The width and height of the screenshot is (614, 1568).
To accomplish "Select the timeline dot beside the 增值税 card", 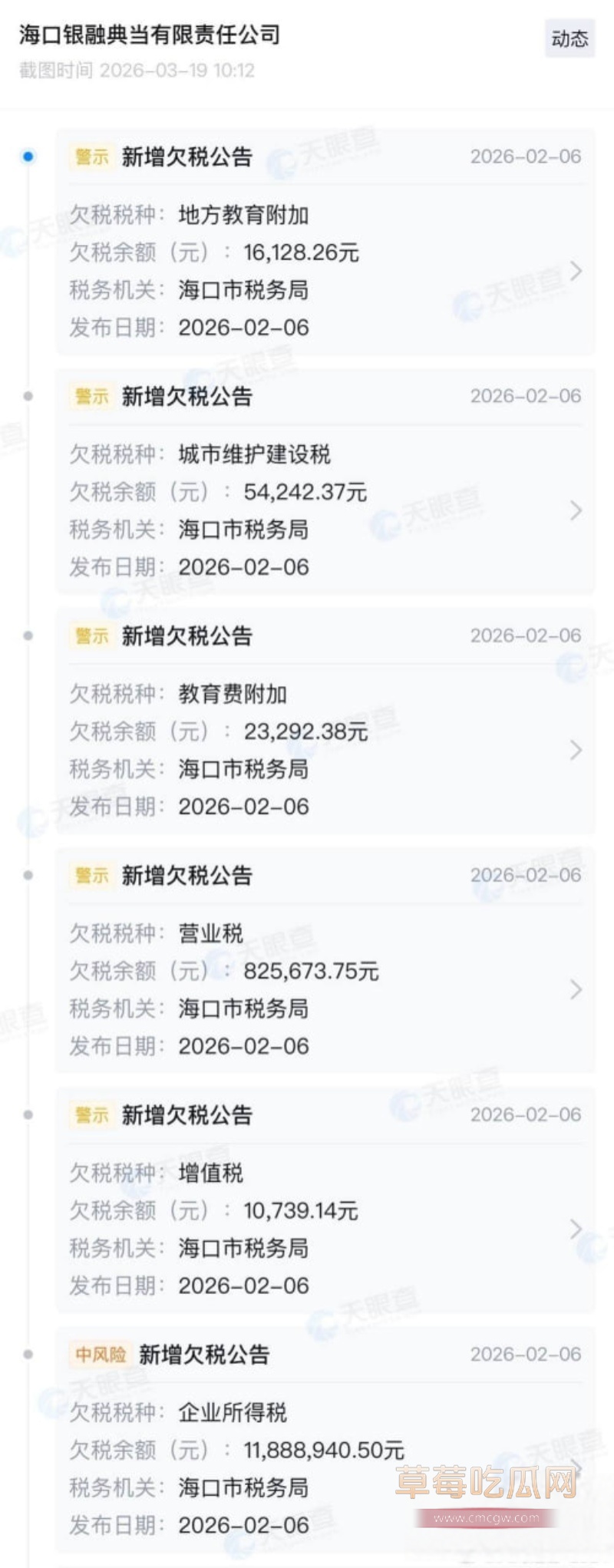I will pos(28,1114).
